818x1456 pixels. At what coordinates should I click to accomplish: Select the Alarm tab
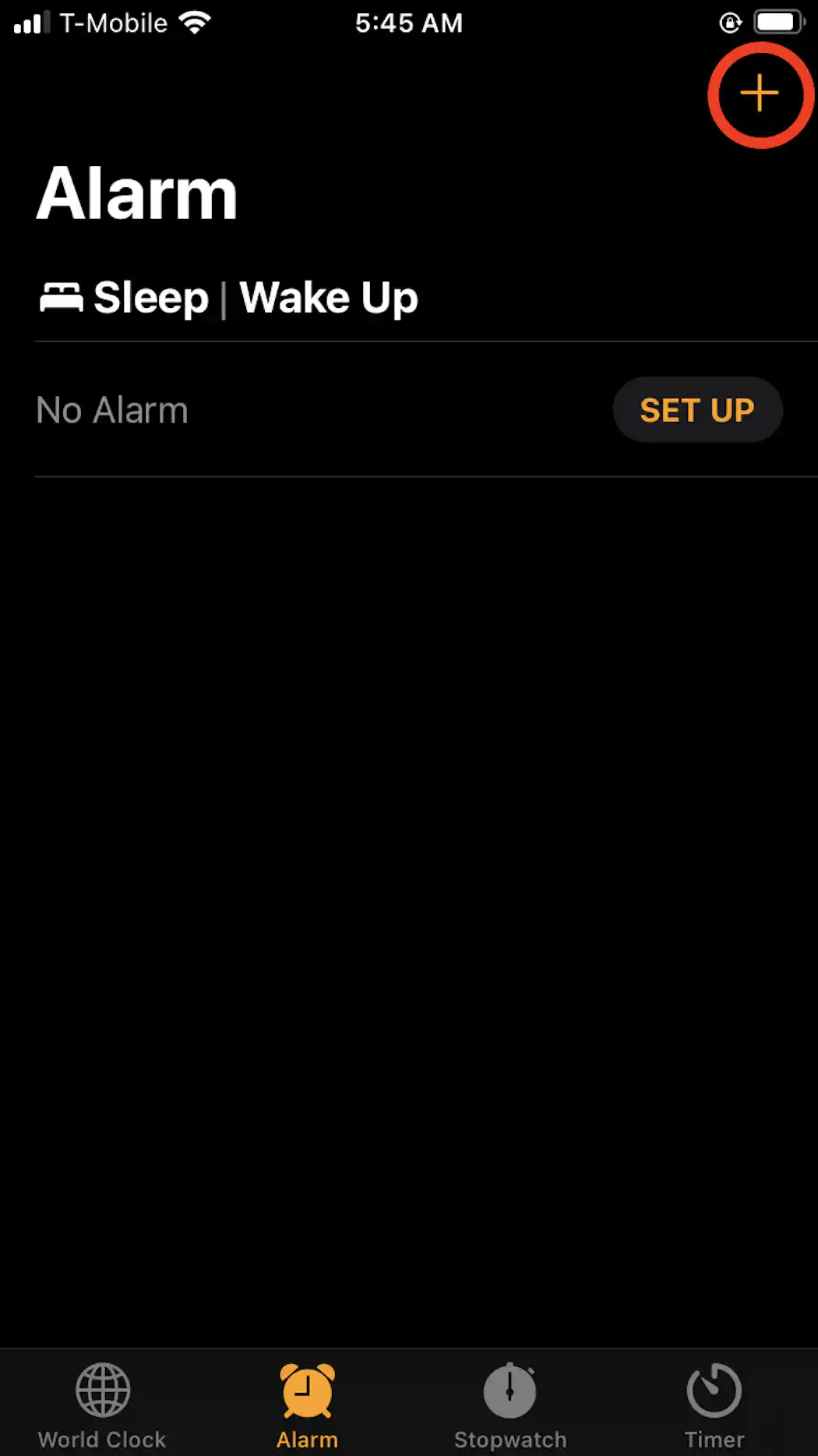pos(308,1405)
